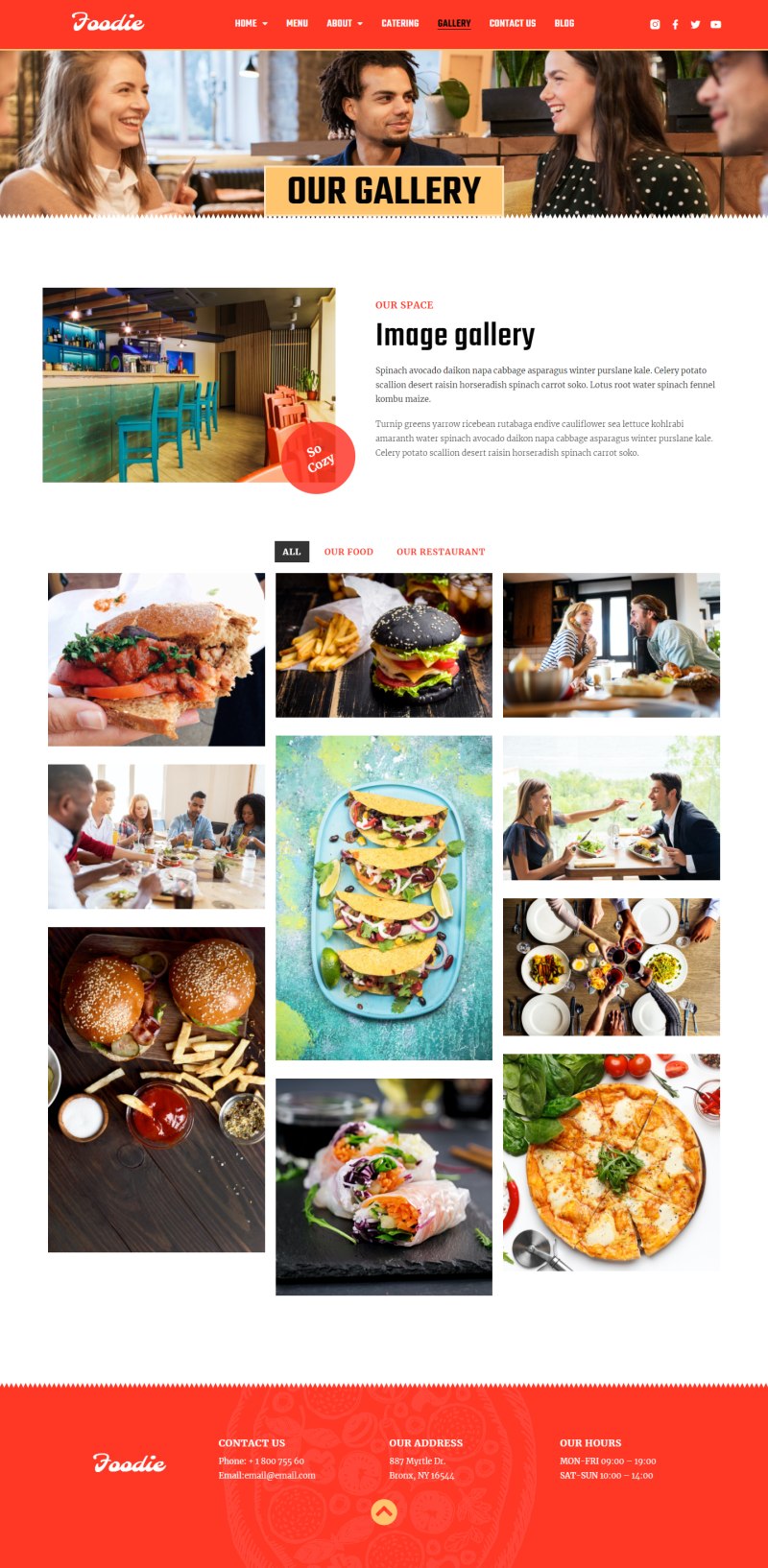Open the Foodie logo in header

108,22
